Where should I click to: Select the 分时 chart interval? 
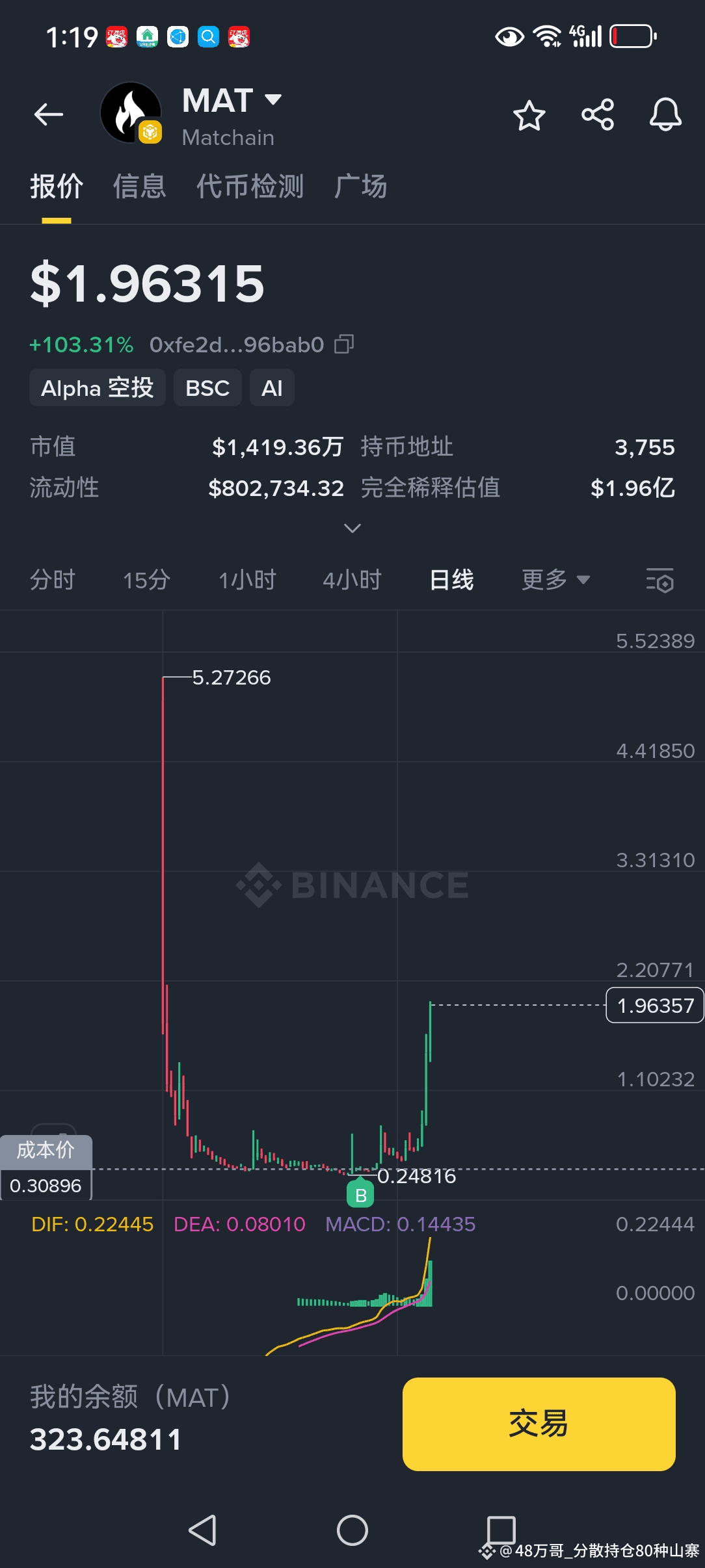point(53,579)
